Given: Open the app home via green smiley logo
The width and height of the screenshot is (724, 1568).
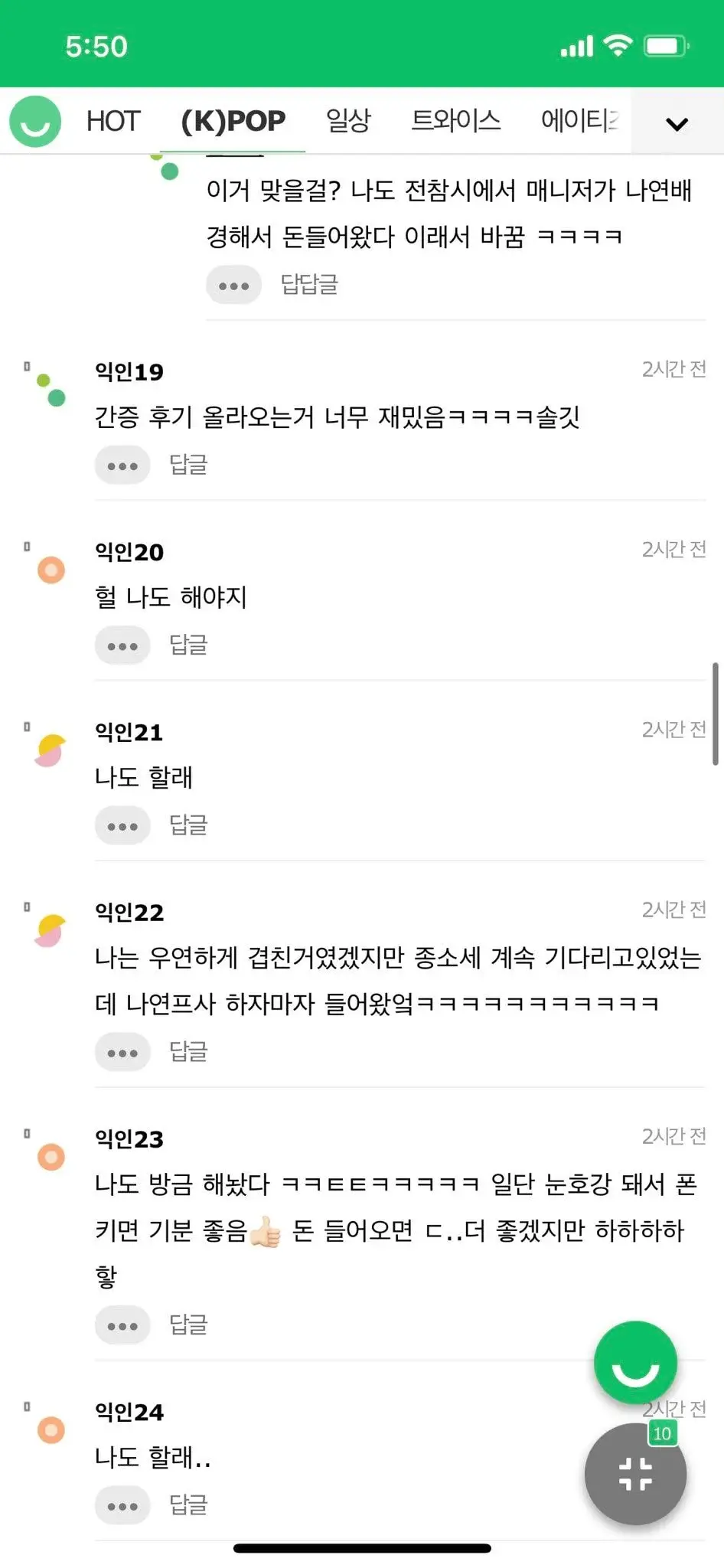Looking at the screenshot, I should (34, 122).
